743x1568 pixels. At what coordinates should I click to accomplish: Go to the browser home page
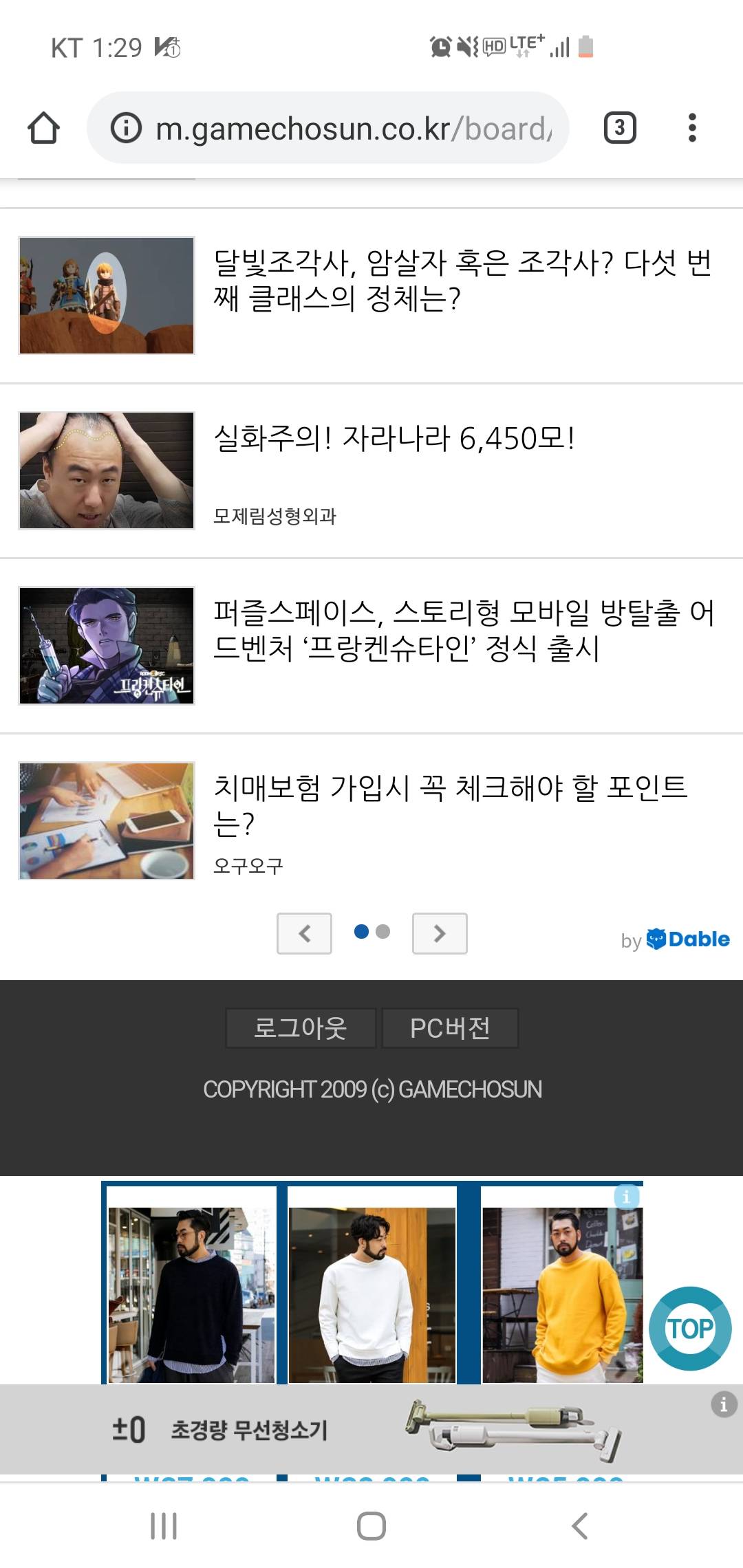click(x=43, y=128)
